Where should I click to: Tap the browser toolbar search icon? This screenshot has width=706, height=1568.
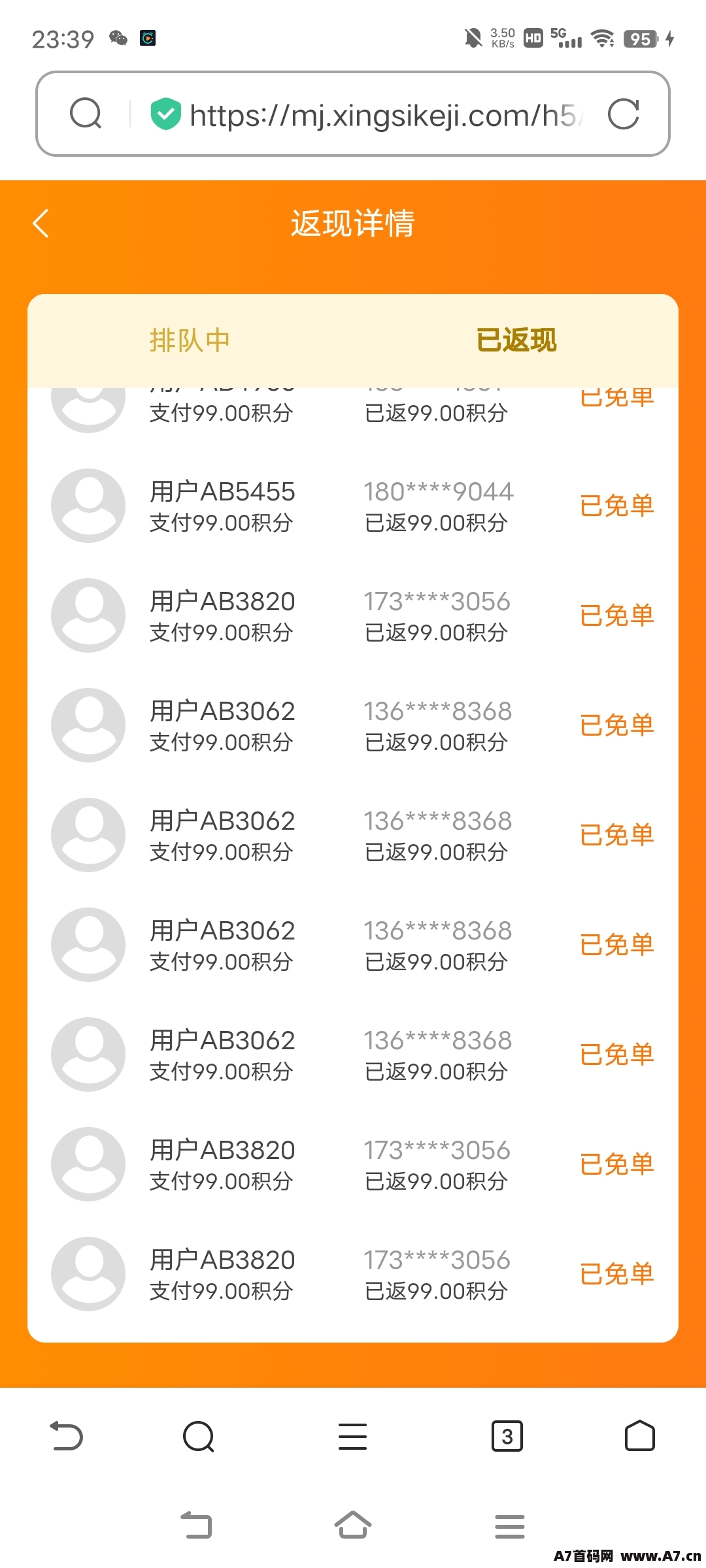(x=199, y=1436)
